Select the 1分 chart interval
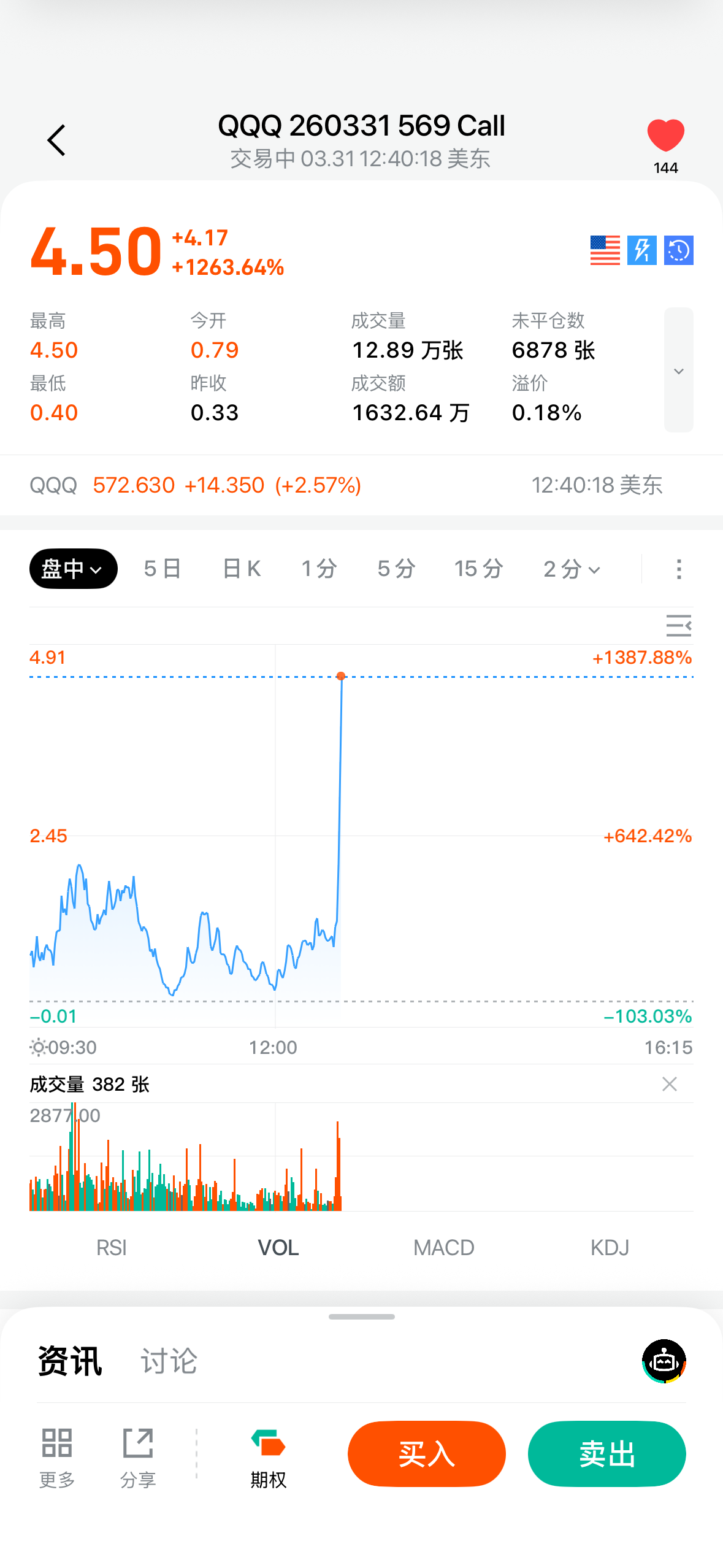 (319, 569)
